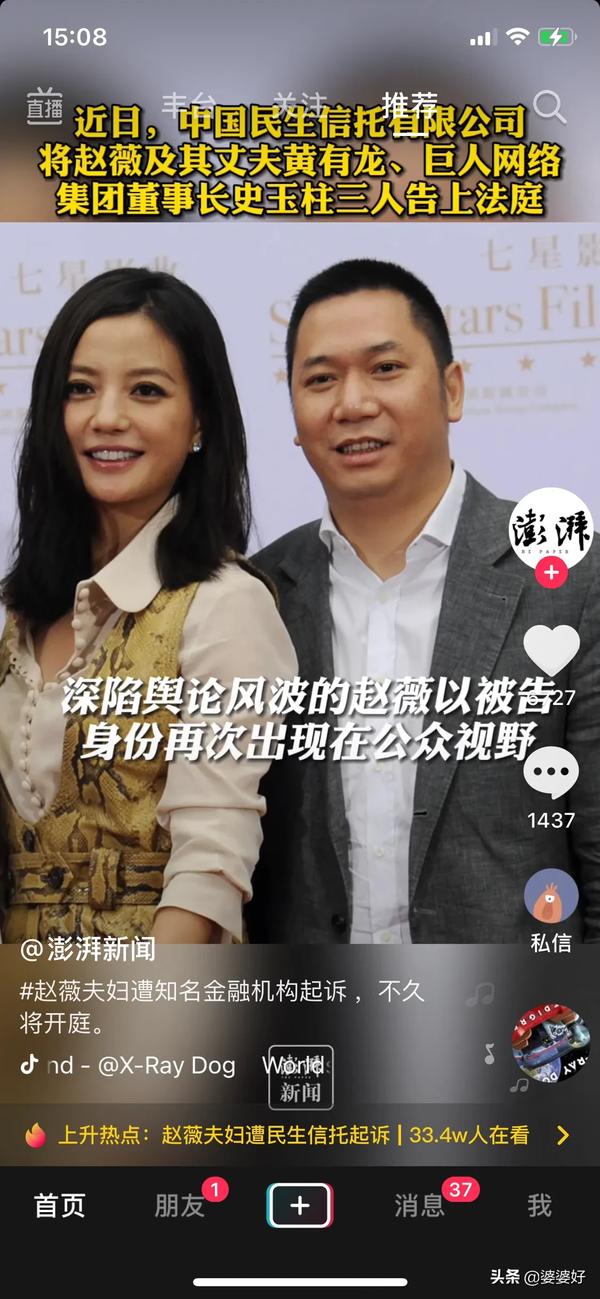Go to the 首页 tab
The image size is (600, 1299).
60,1205
